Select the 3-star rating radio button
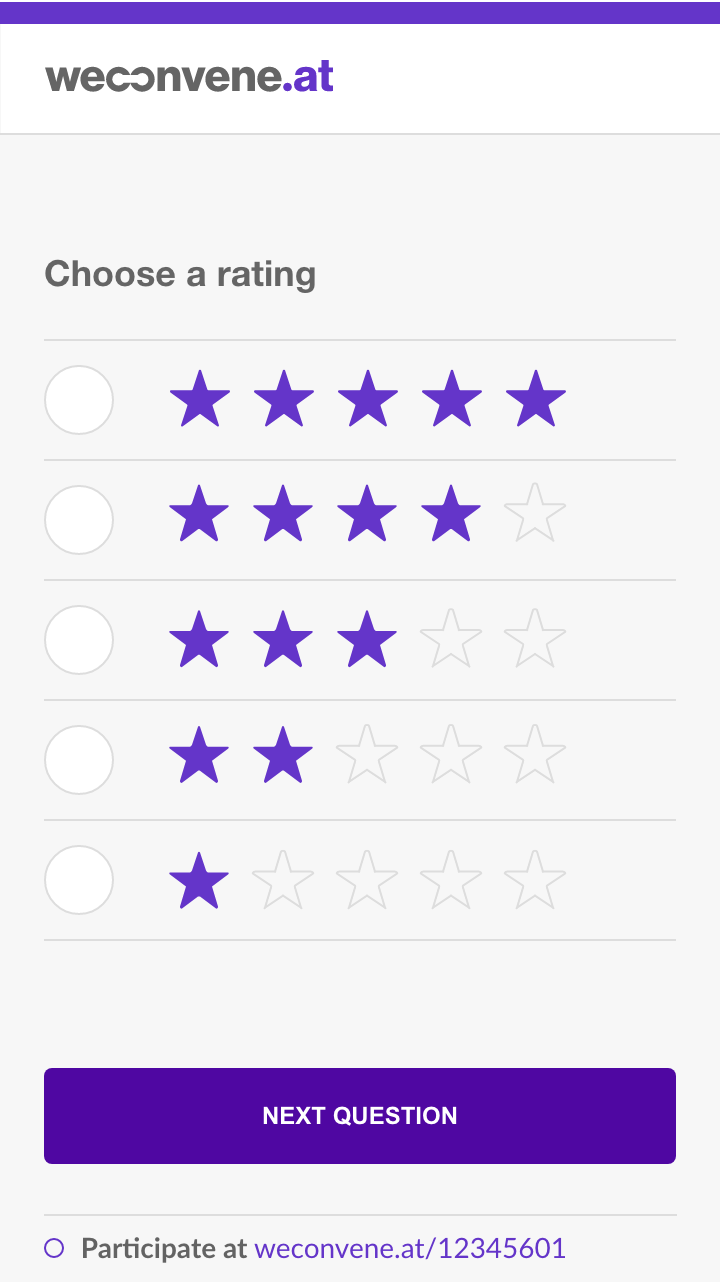 [78, 640]
